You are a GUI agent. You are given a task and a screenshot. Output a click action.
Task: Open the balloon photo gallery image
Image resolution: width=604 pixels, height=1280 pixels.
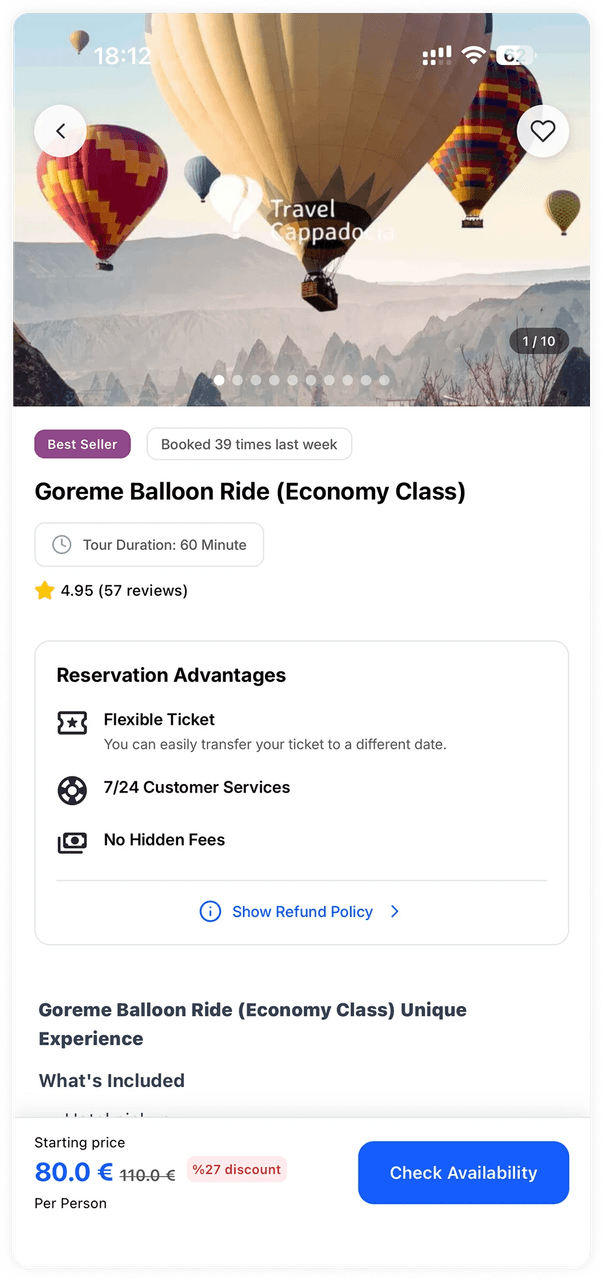point(301,210)
